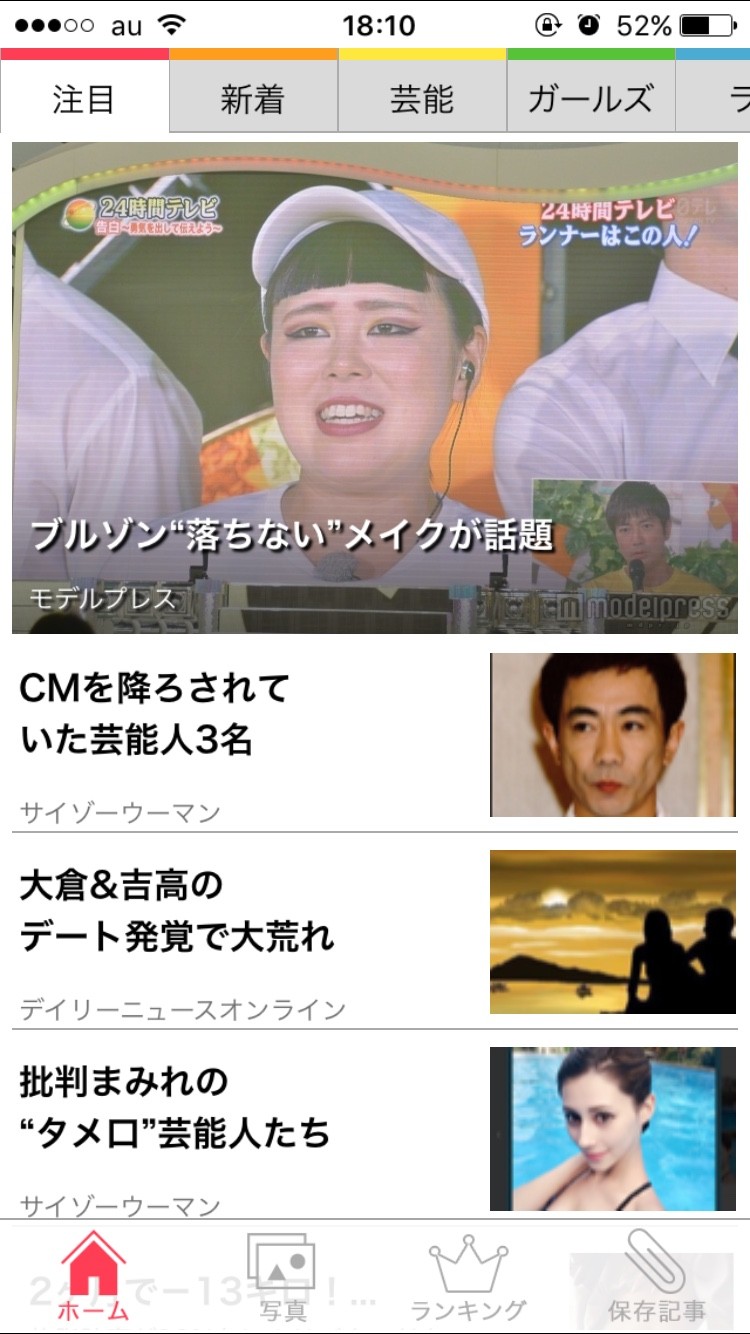The width and height of the screenshot is (750, 1334).
Task: Open the ブルゾン“落ちない”メイク featured article
Action: pyautogui.click(x=375, y=388)
